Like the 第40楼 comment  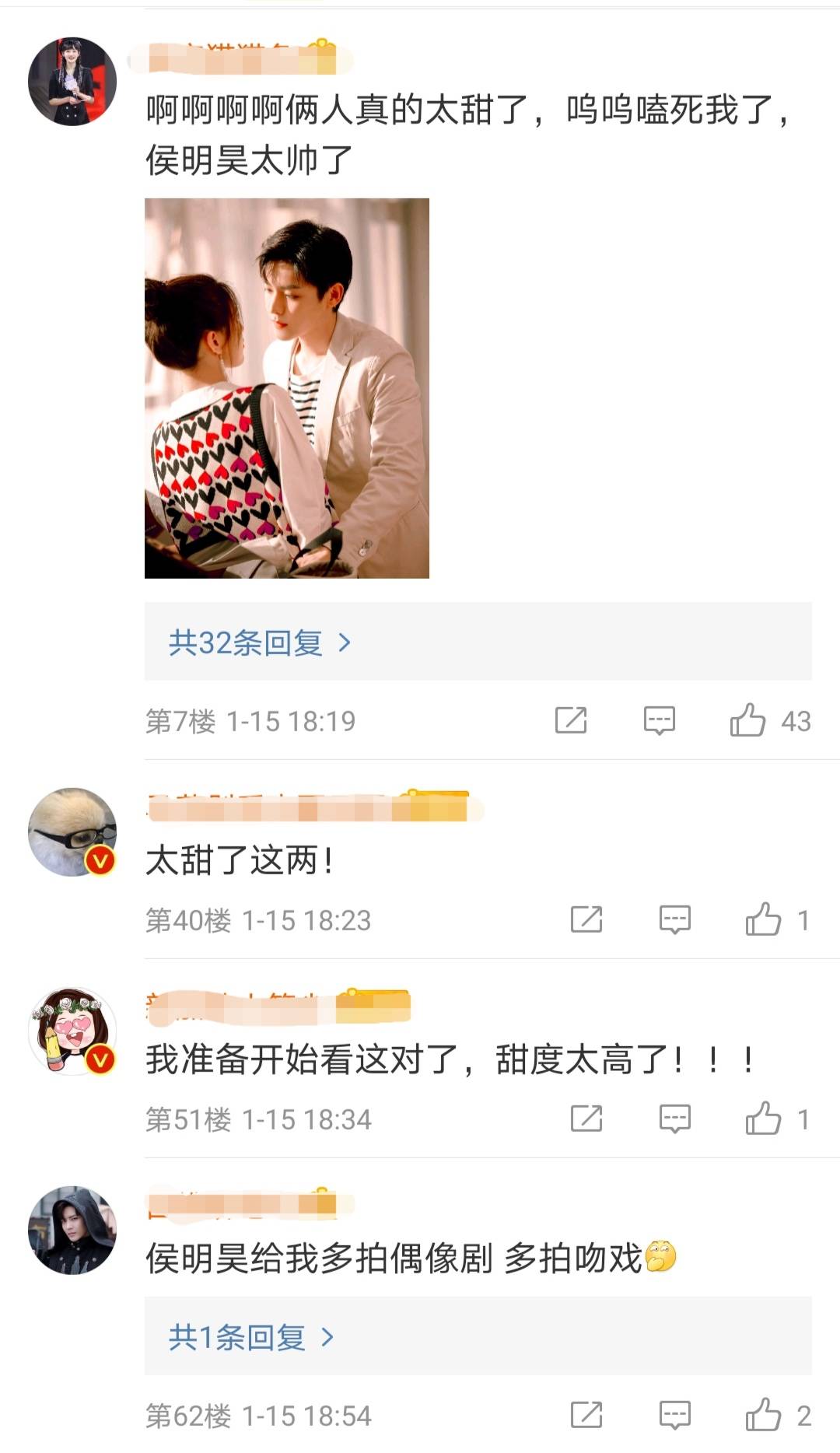[763, 919]
